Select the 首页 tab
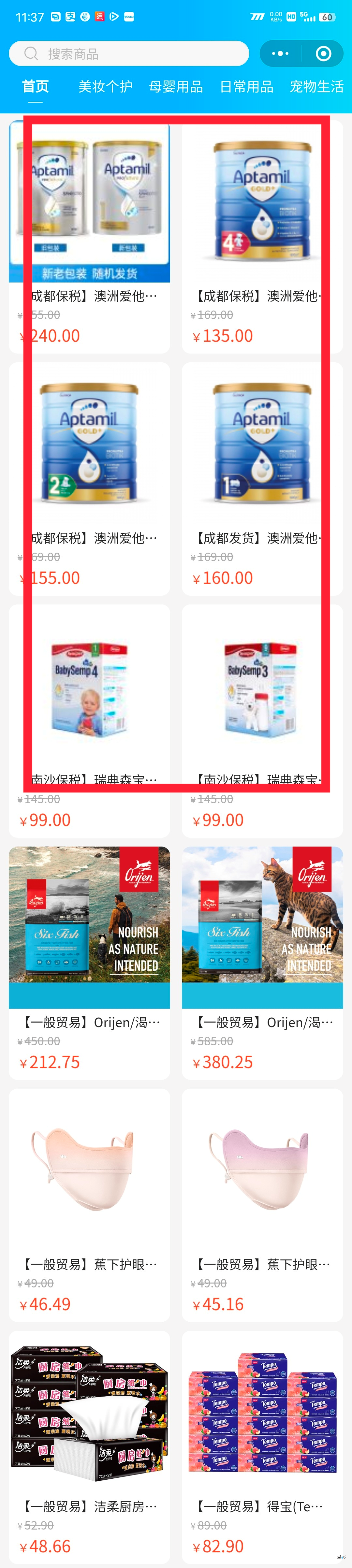 (35, 86)
